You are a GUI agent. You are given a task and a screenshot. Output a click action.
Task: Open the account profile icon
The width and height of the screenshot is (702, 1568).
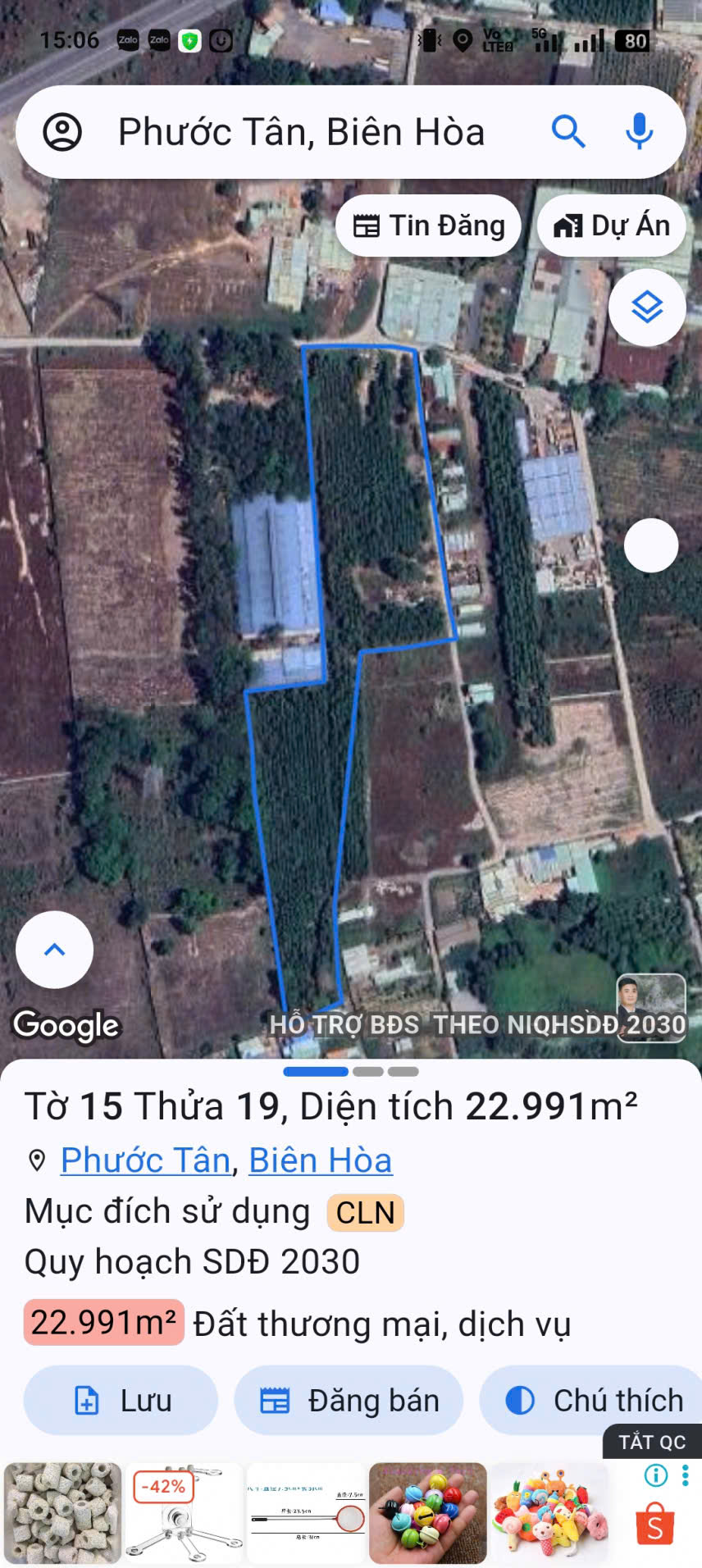(62, 132)
